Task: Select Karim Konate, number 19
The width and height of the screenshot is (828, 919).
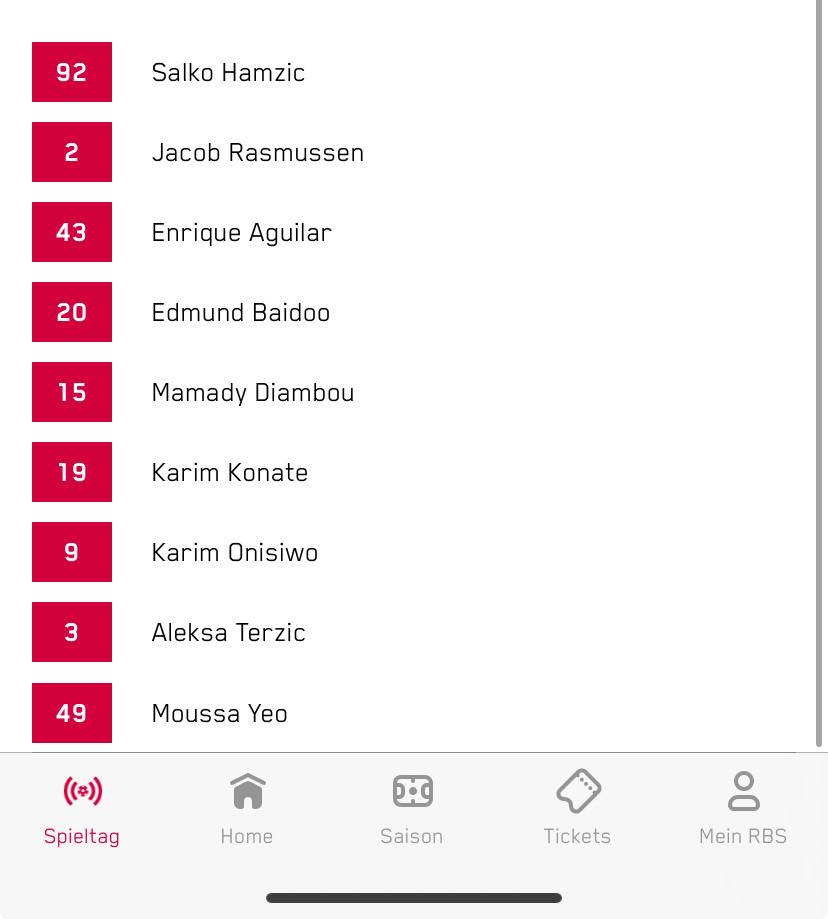Action: coord(229,472)
